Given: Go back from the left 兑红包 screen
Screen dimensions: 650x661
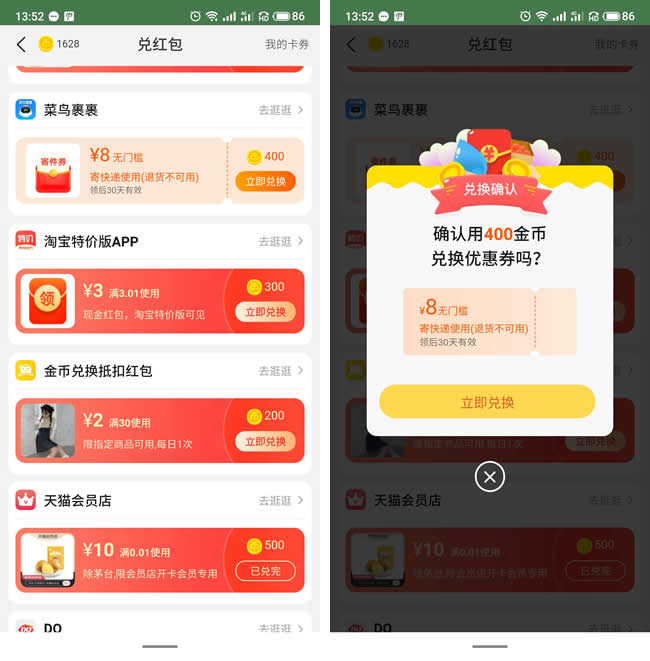Looking at the screenshot, I should pyautogui.click(x=21, y=44).
